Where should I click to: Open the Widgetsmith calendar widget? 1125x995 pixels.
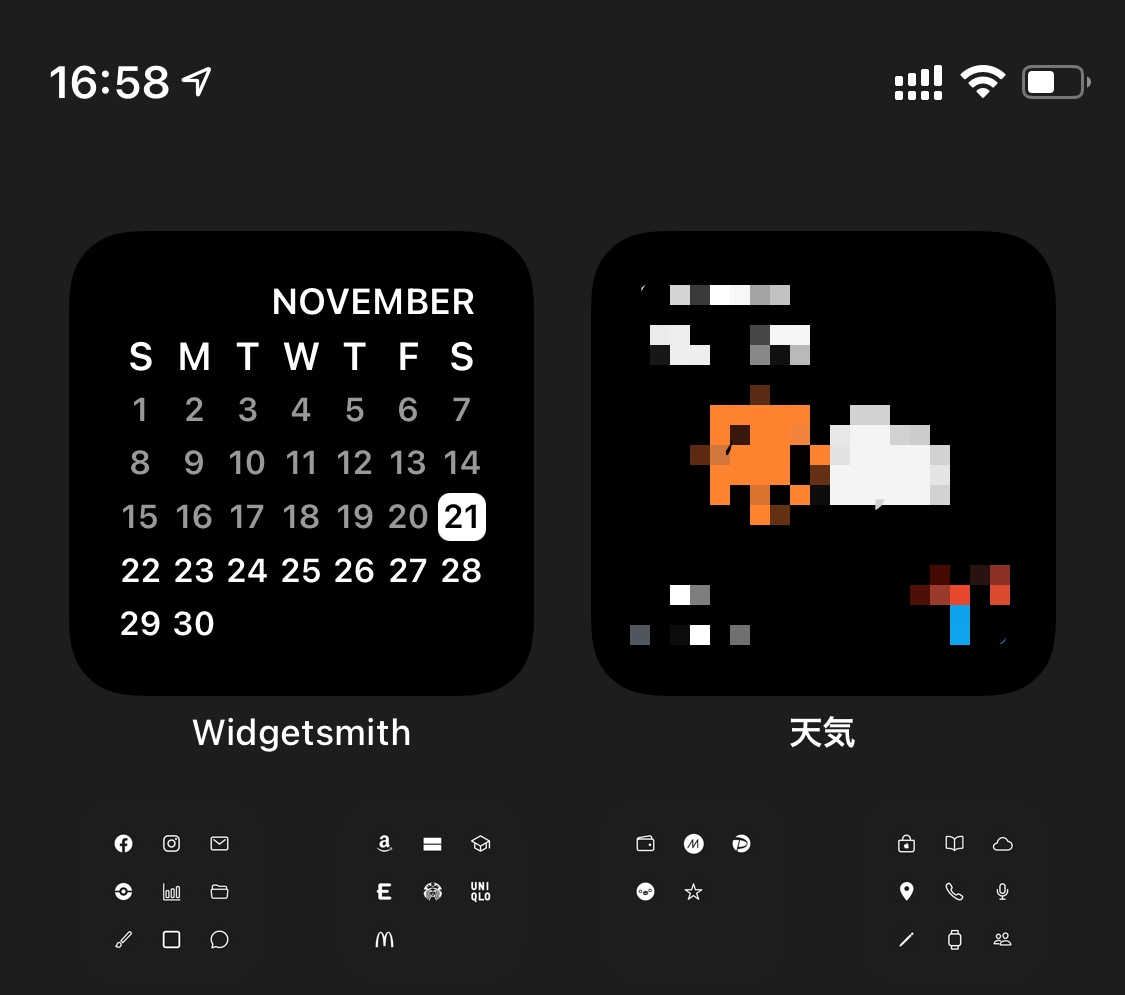coord(300,463)
